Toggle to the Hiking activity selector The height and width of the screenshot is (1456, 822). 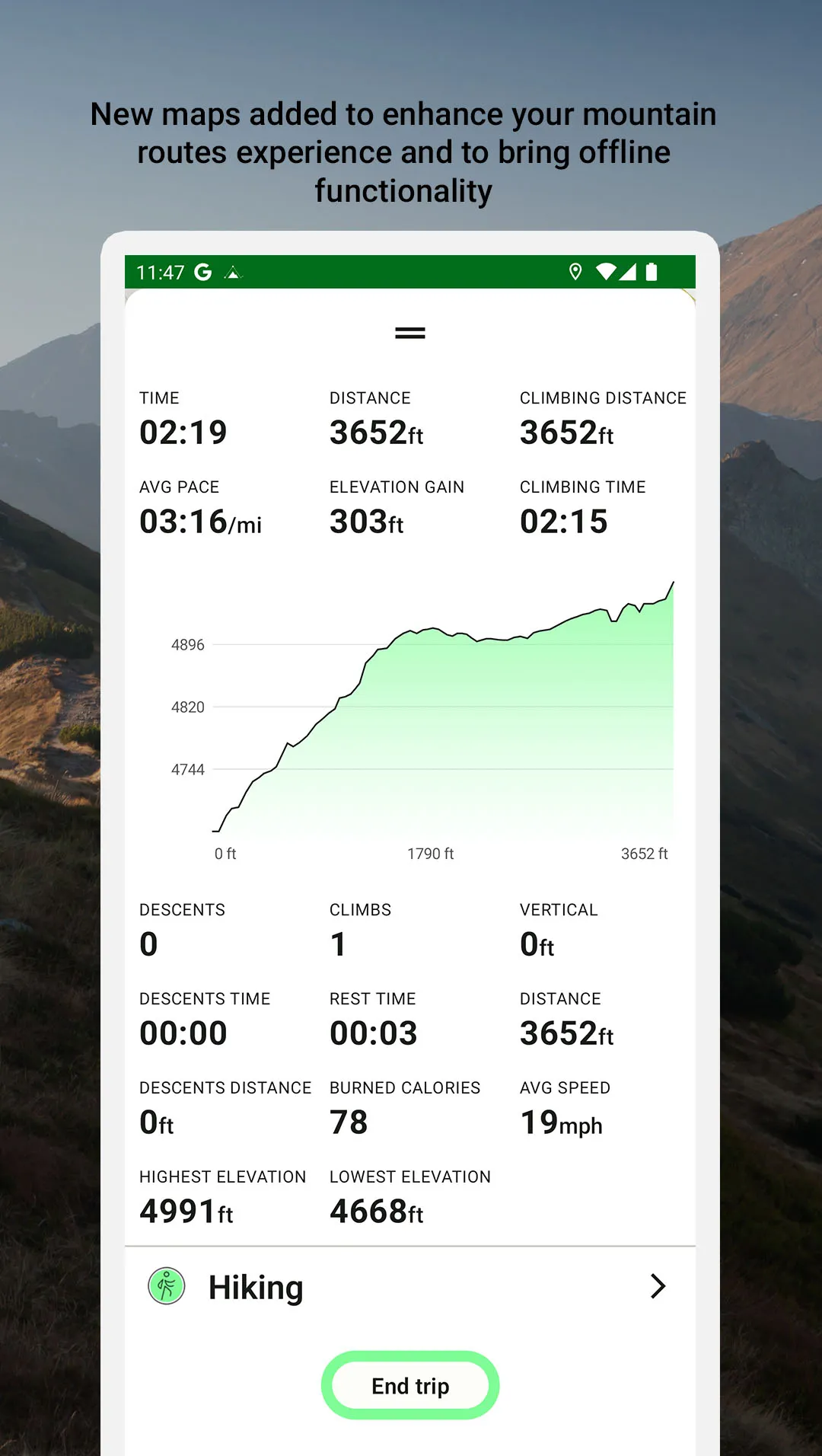tap(409, 1287)
